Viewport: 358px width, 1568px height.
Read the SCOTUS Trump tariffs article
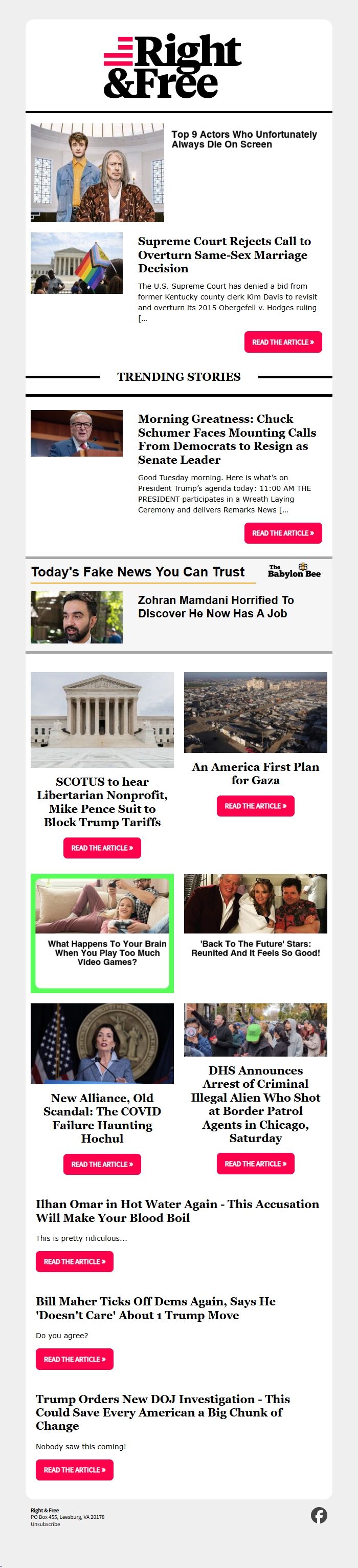tap(102, 848)
